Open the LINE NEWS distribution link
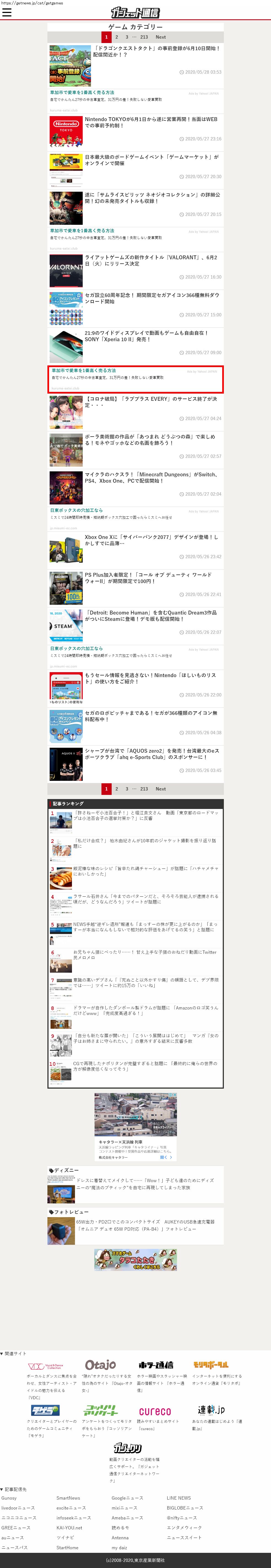Viewport: 271px width, 1568px height. (178, 1497)
